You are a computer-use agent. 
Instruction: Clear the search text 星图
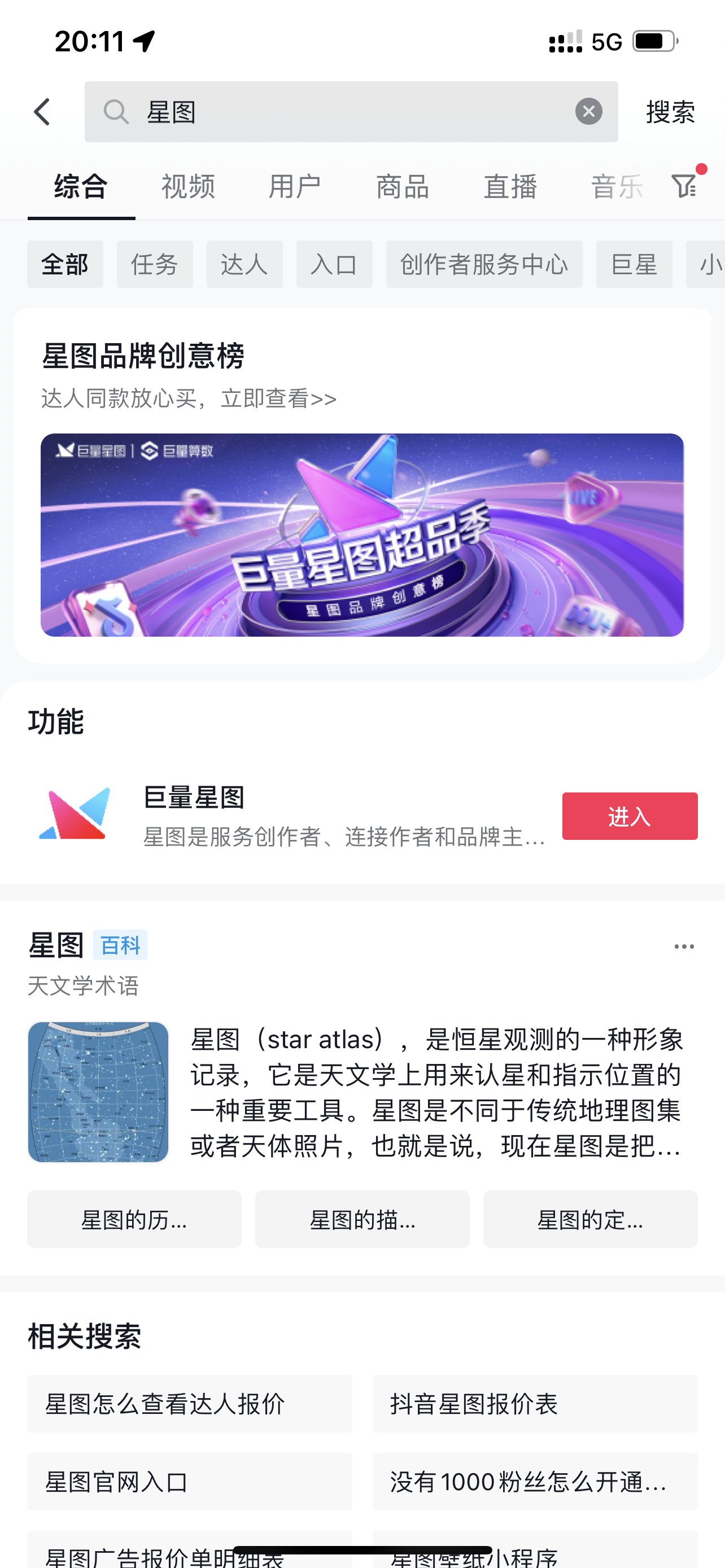[588, 112]
